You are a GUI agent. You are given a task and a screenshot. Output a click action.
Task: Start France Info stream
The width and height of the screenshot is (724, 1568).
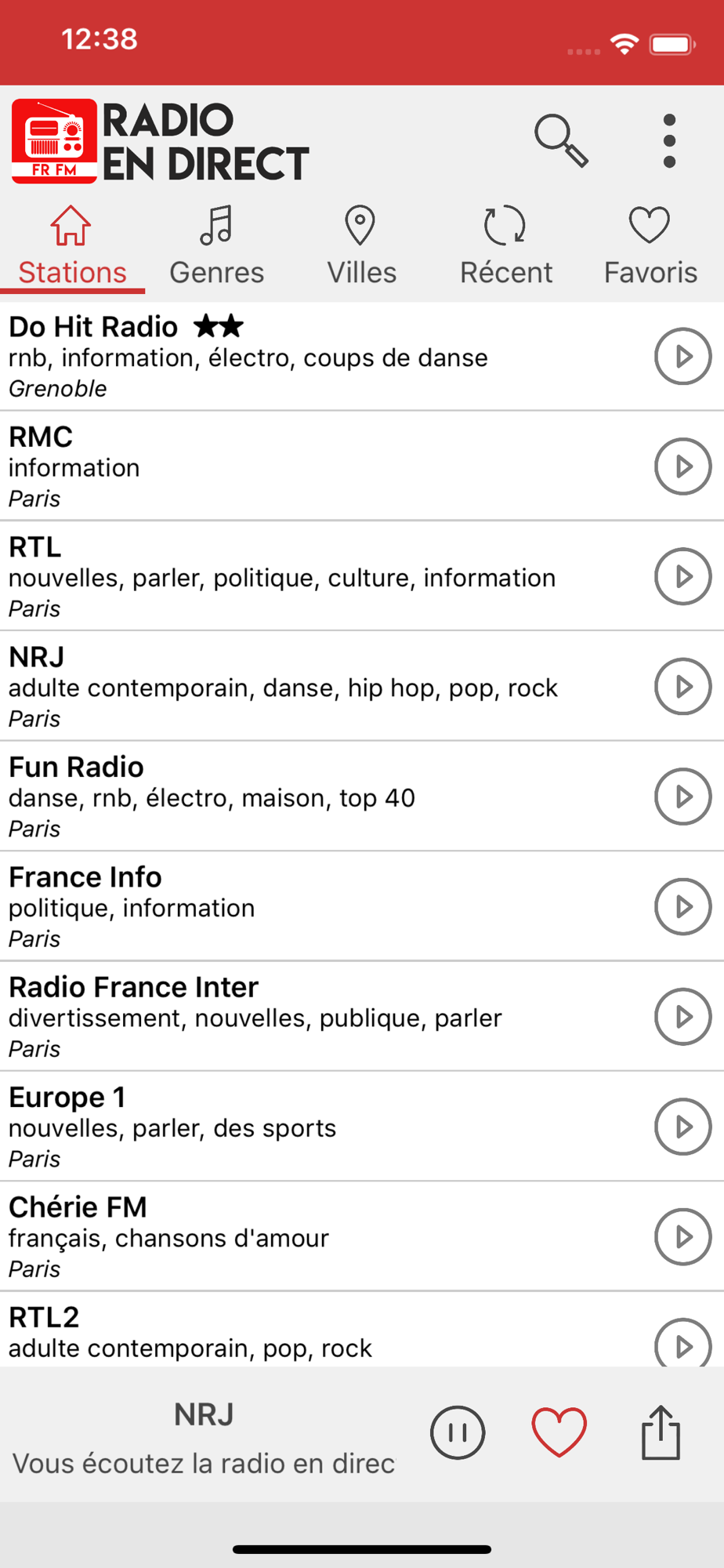tap(682, 906)
